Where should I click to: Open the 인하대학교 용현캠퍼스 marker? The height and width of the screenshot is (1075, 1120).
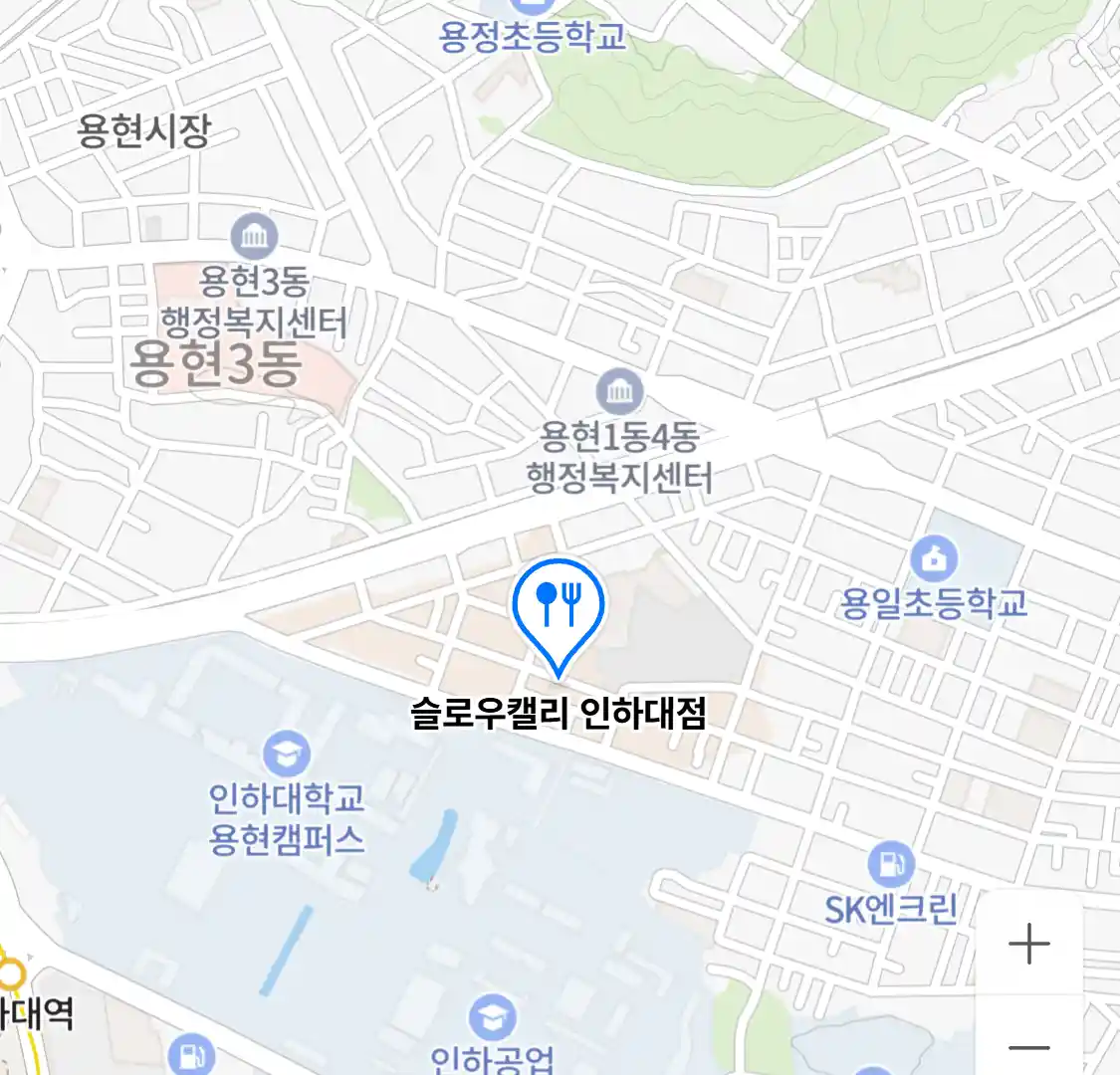click(287, 756)
